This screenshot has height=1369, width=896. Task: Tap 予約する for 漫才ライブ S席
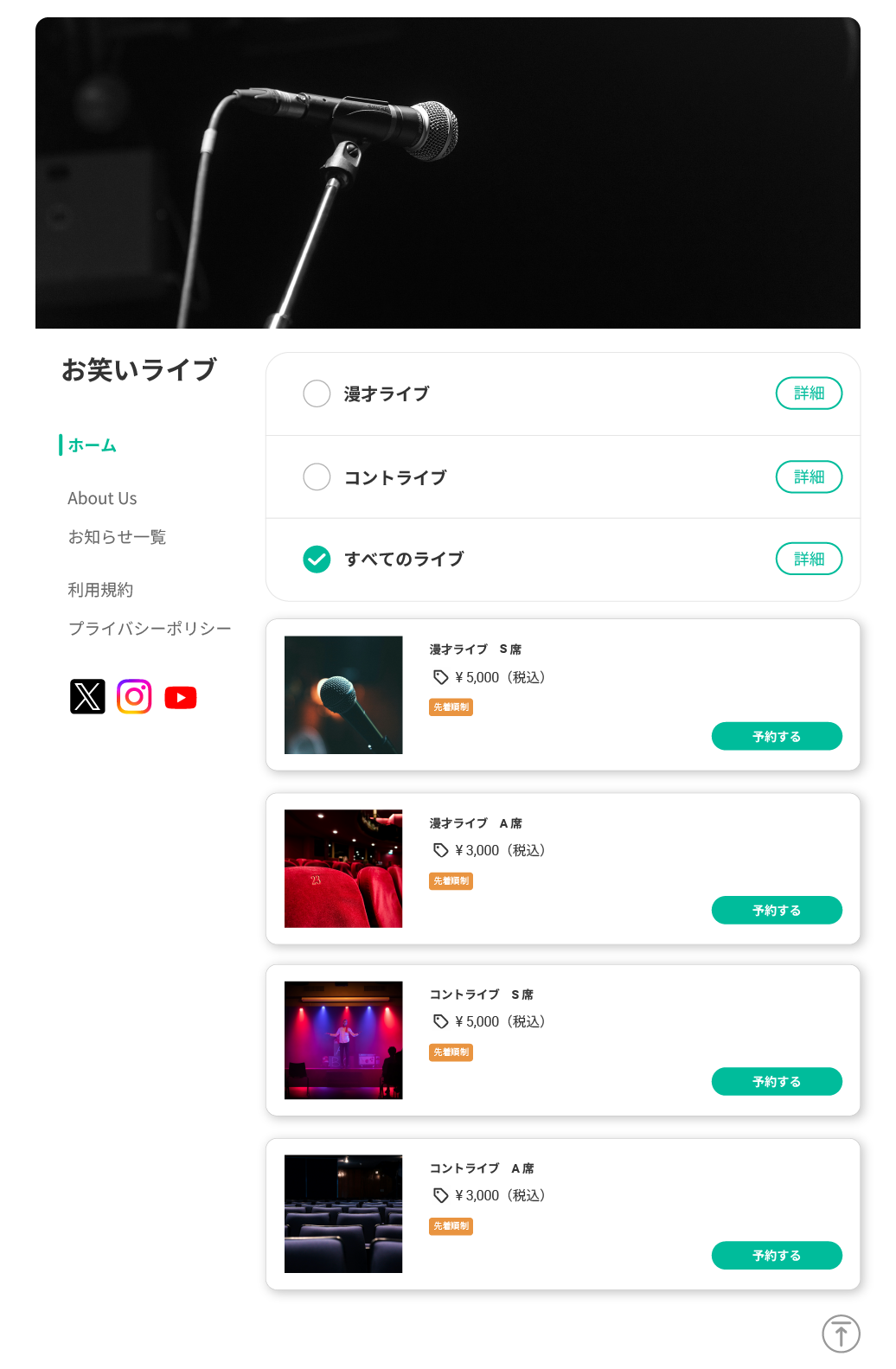[776, 736]
